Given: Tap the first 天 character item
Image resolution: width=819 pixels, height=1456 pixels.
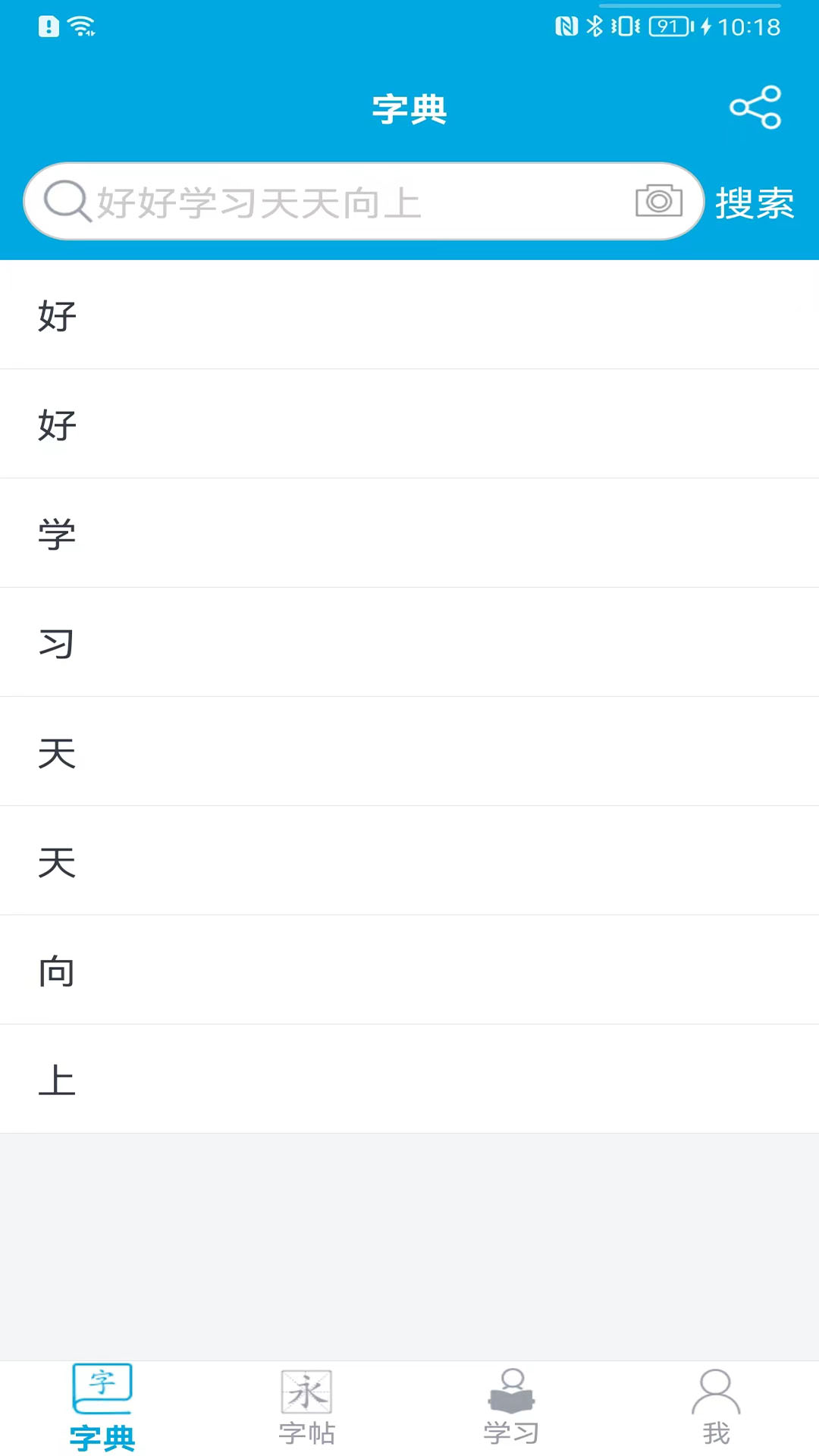Looking at the screenshot, I should [409, 752].
